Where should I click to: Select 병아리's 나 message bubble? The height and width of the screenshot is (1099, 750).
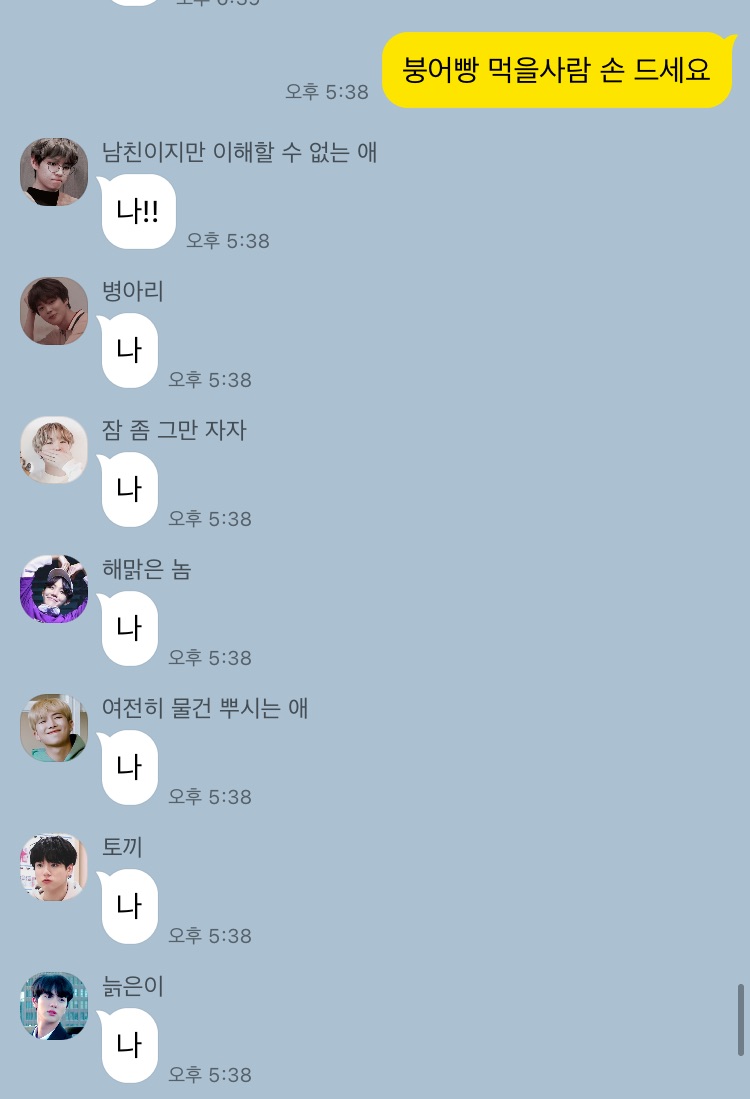(x=128, y=350)
